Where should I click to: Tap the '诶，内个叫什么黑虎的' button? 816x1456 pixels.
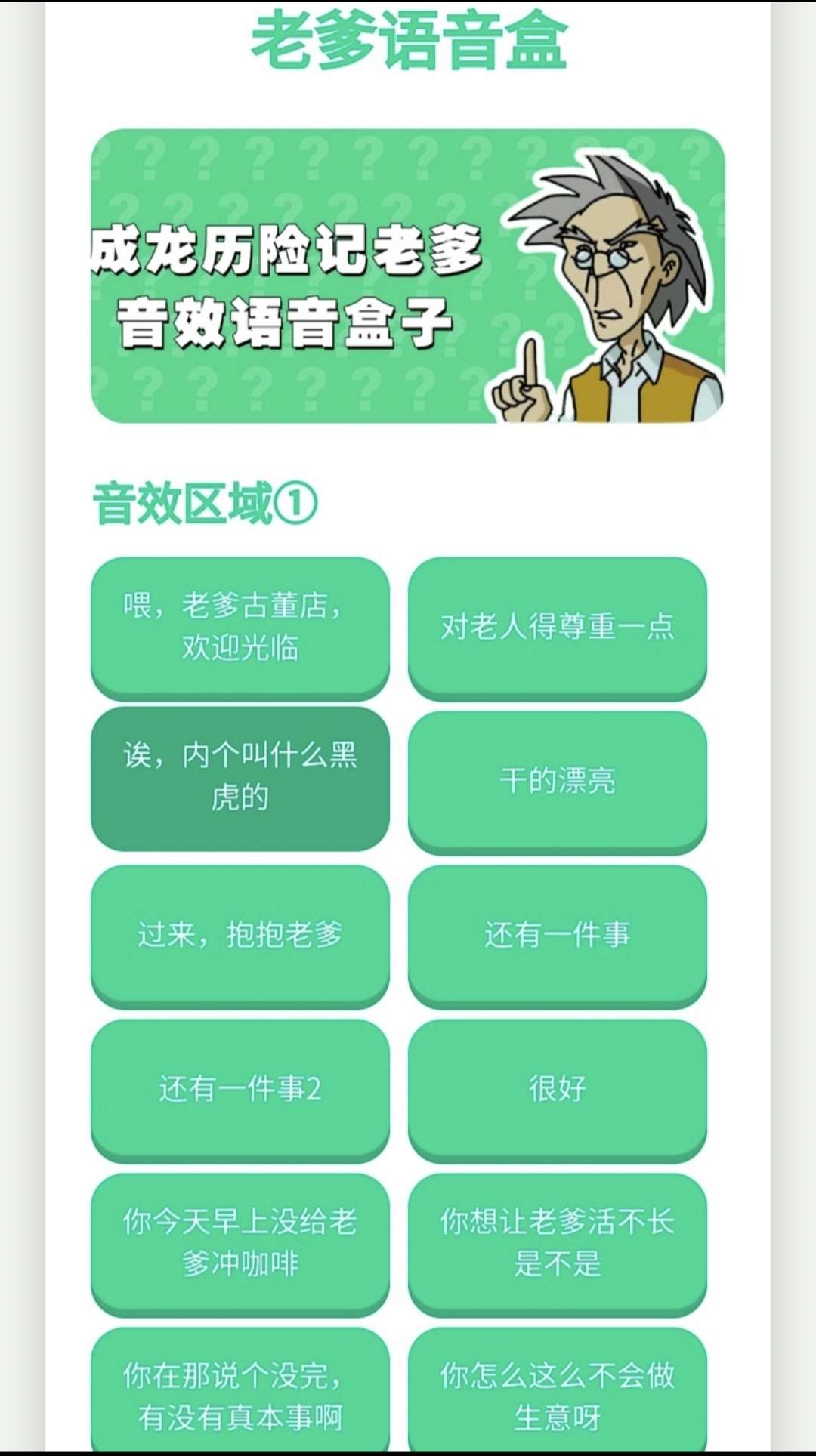(240, 776)
